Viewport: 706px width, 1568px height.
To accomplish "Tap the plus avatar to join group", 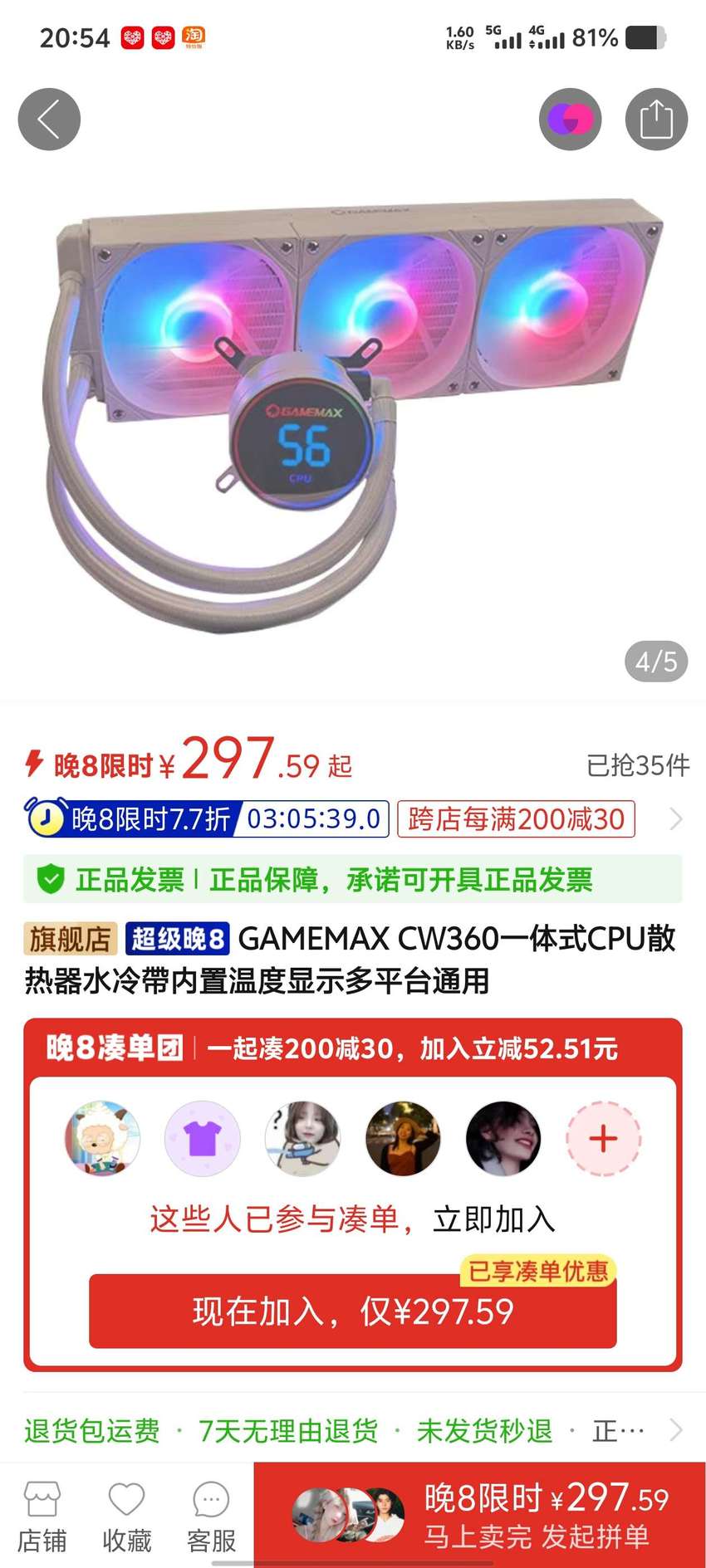I will (x=603, y=1139).
